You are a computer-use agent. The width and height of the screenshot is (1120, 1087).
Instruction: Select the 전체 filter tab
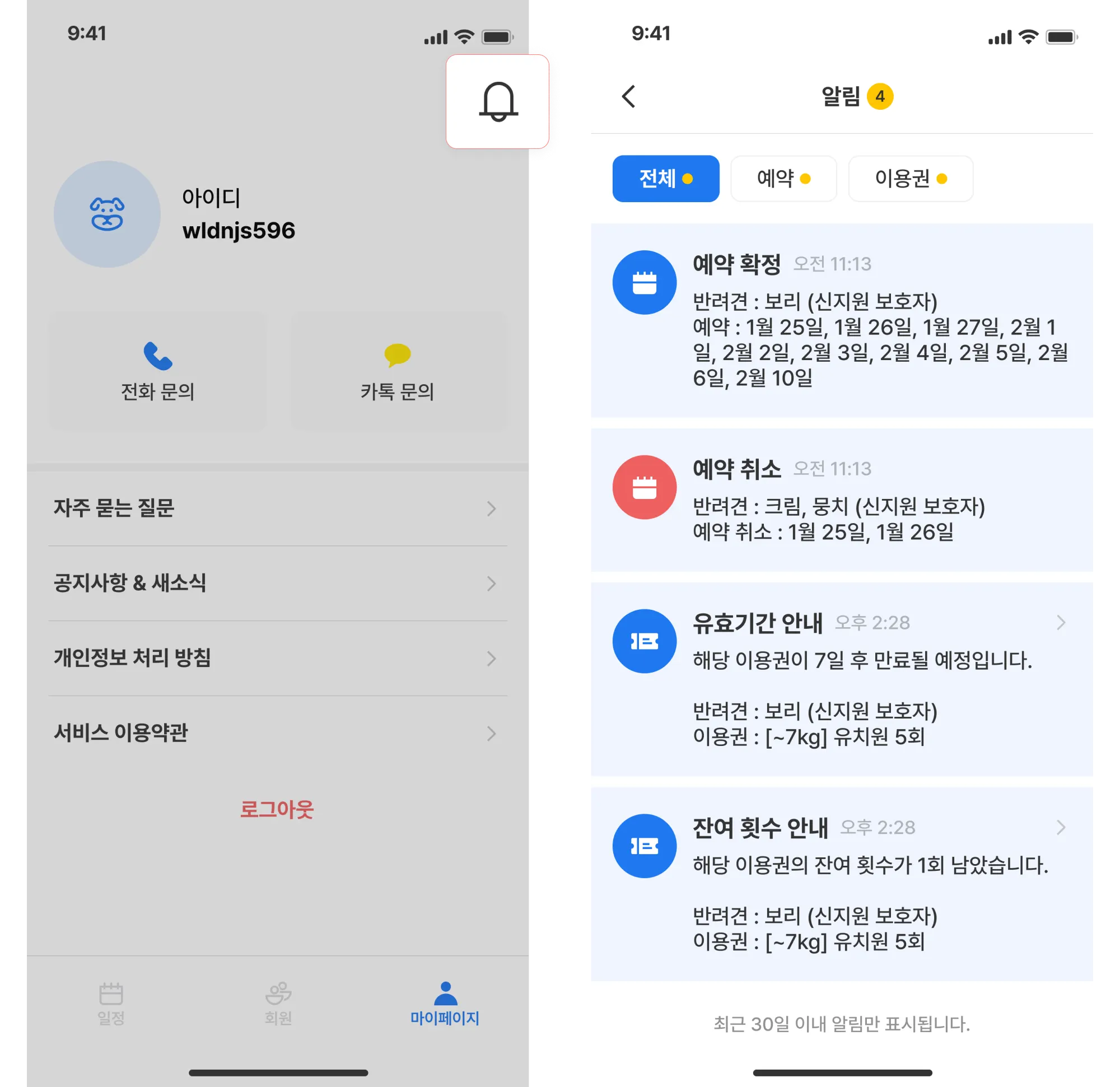click(665, 179)
